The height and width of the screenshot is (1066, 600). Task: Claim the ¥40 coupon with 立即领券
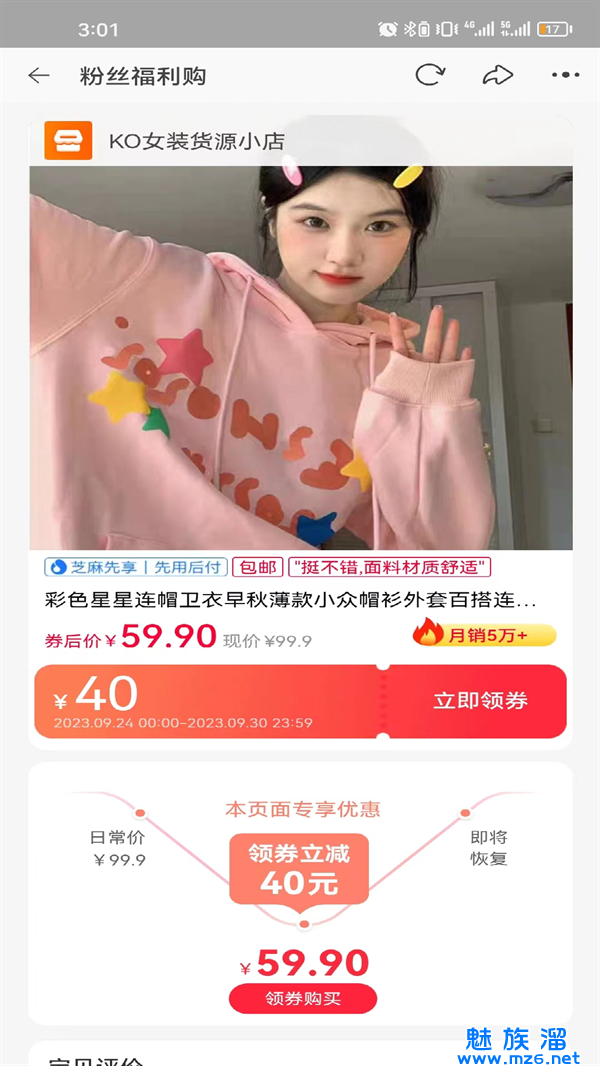click(480, 701)
